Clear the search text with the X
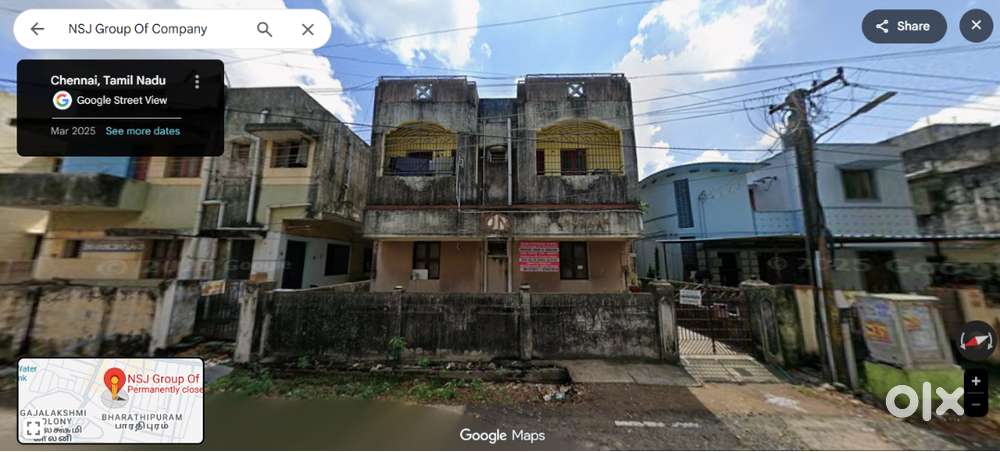This screenshot has height=452, width=1000. pos(308,29)
